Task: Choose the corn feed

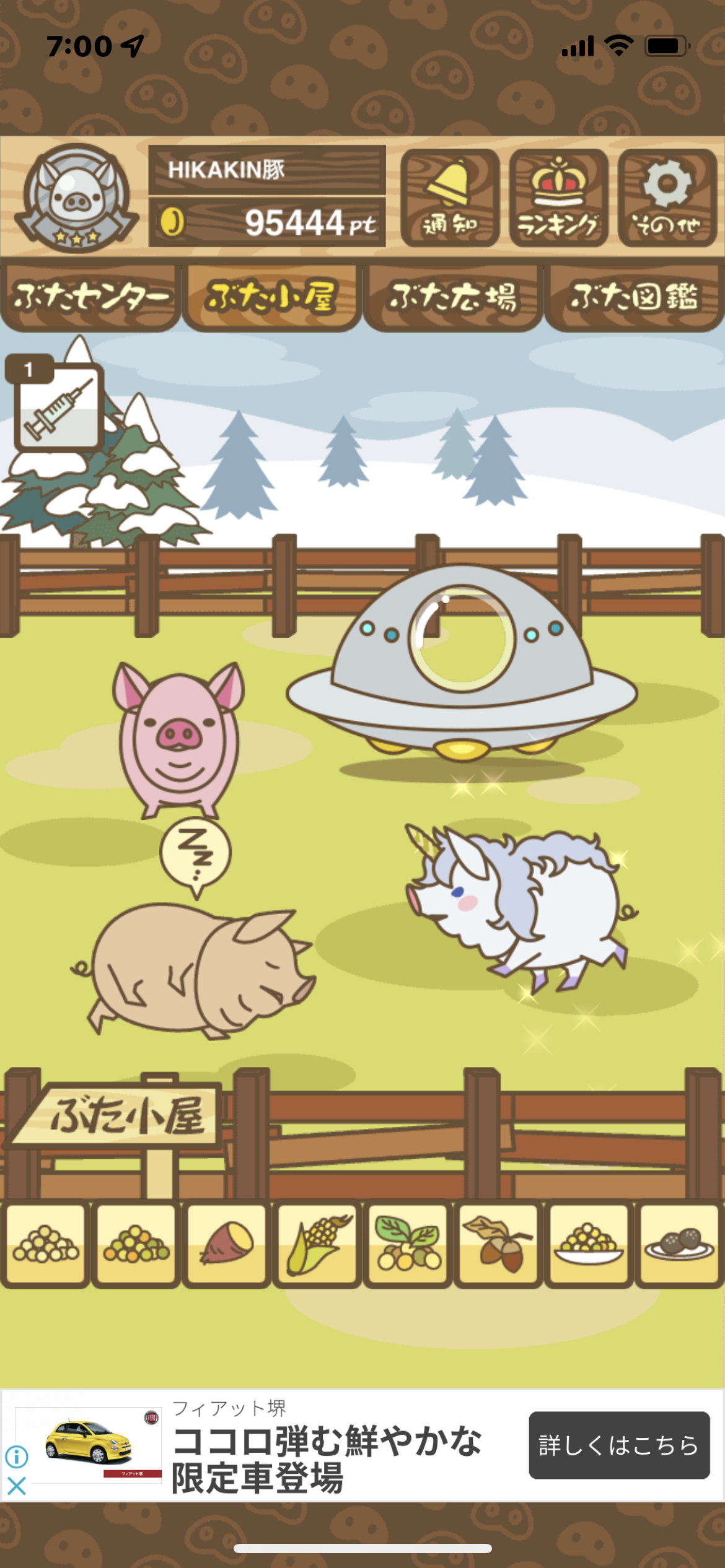Action: [x=317, y=1244]
